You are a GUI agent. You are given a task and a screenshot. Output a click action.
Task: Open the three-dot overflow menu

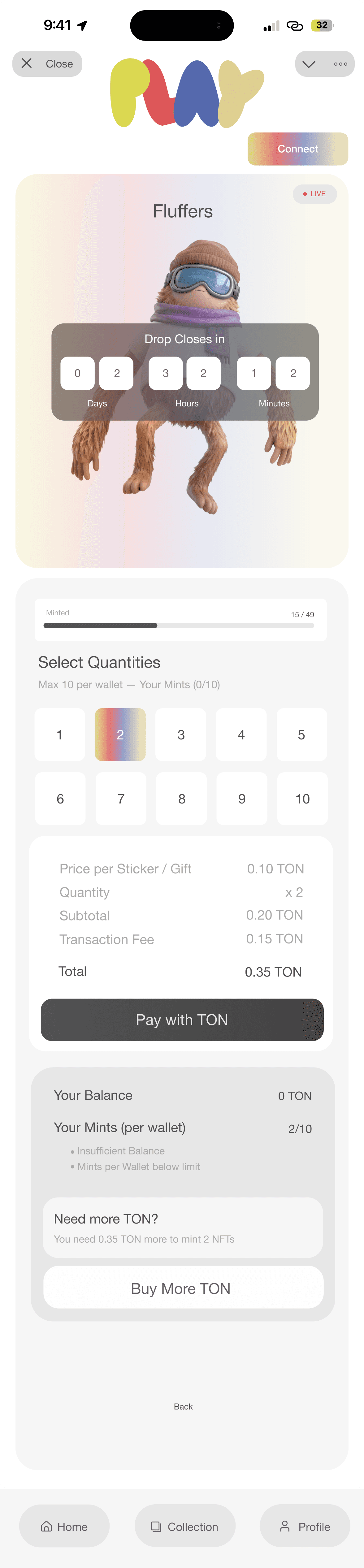coord(340,64)
